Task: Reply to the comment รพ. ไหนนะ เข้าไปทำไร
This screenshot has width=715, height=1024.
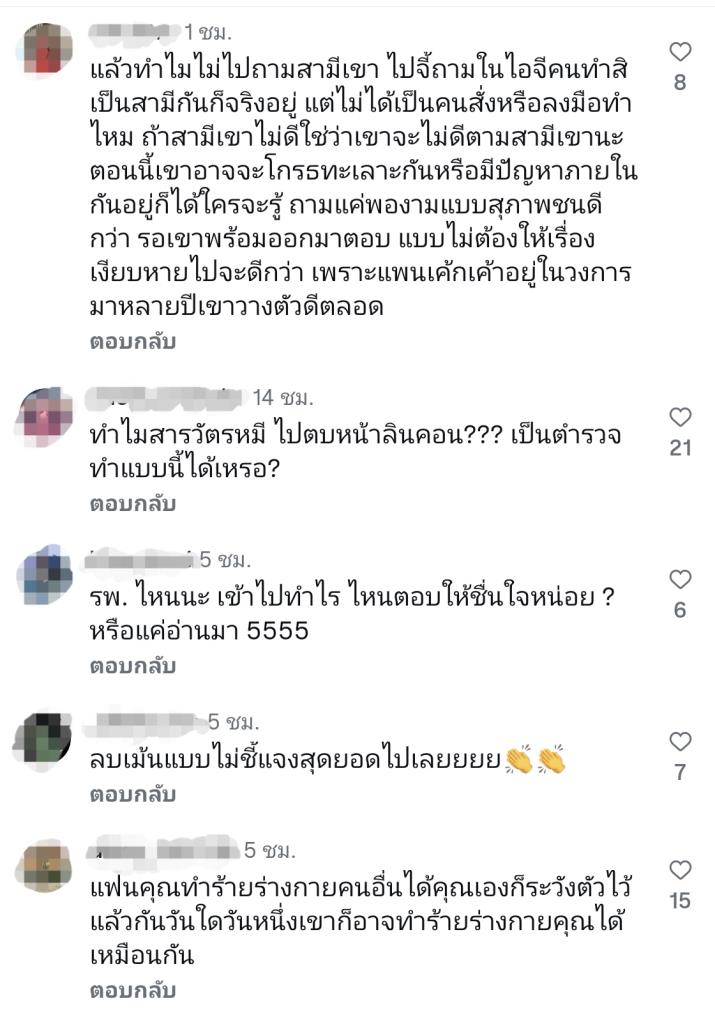Action: pos(133,665)
